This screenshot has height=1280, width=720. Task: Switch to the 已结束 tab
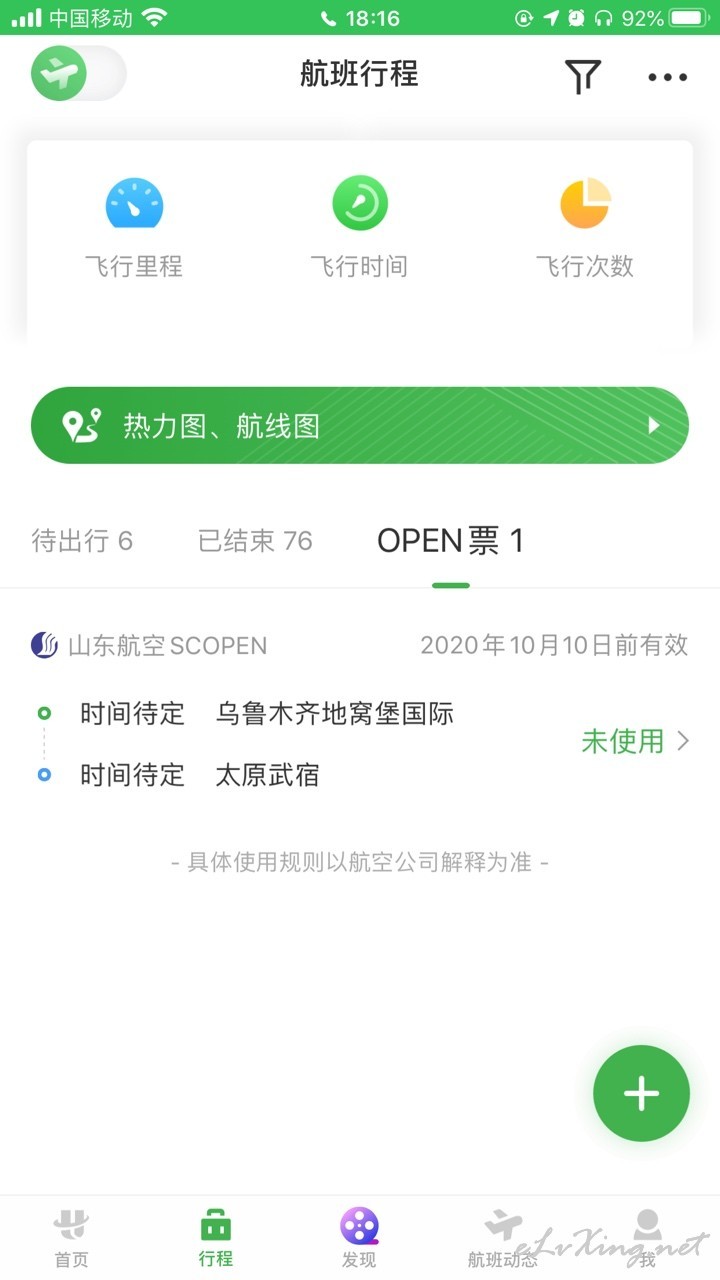pyautogui.click(x=255, y=541)
